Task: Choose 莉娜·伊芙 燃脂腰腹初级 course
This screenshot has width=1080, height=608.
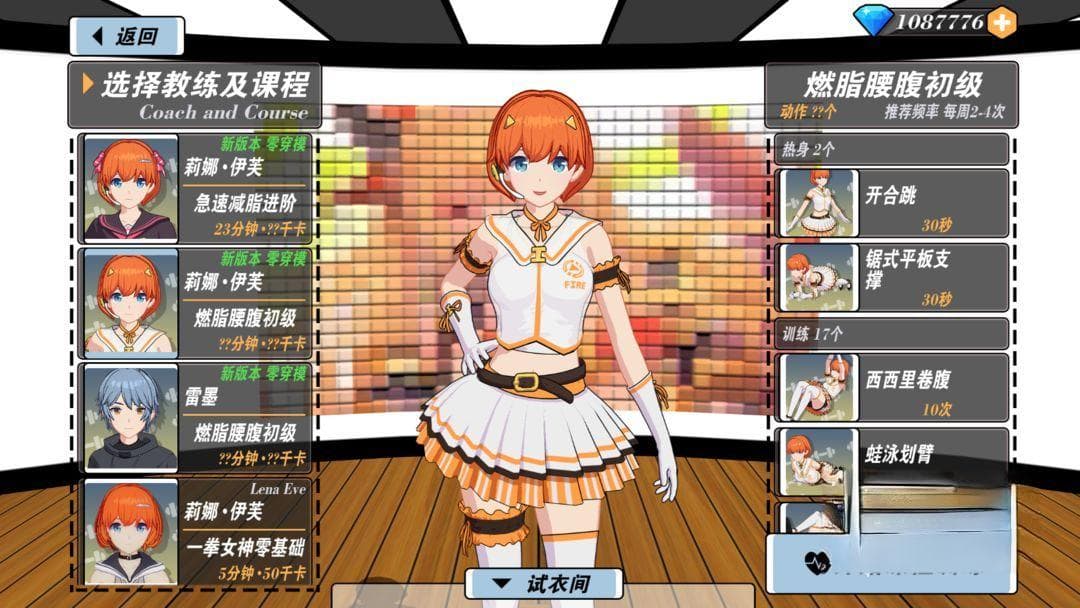Action: tap(195, 303)
